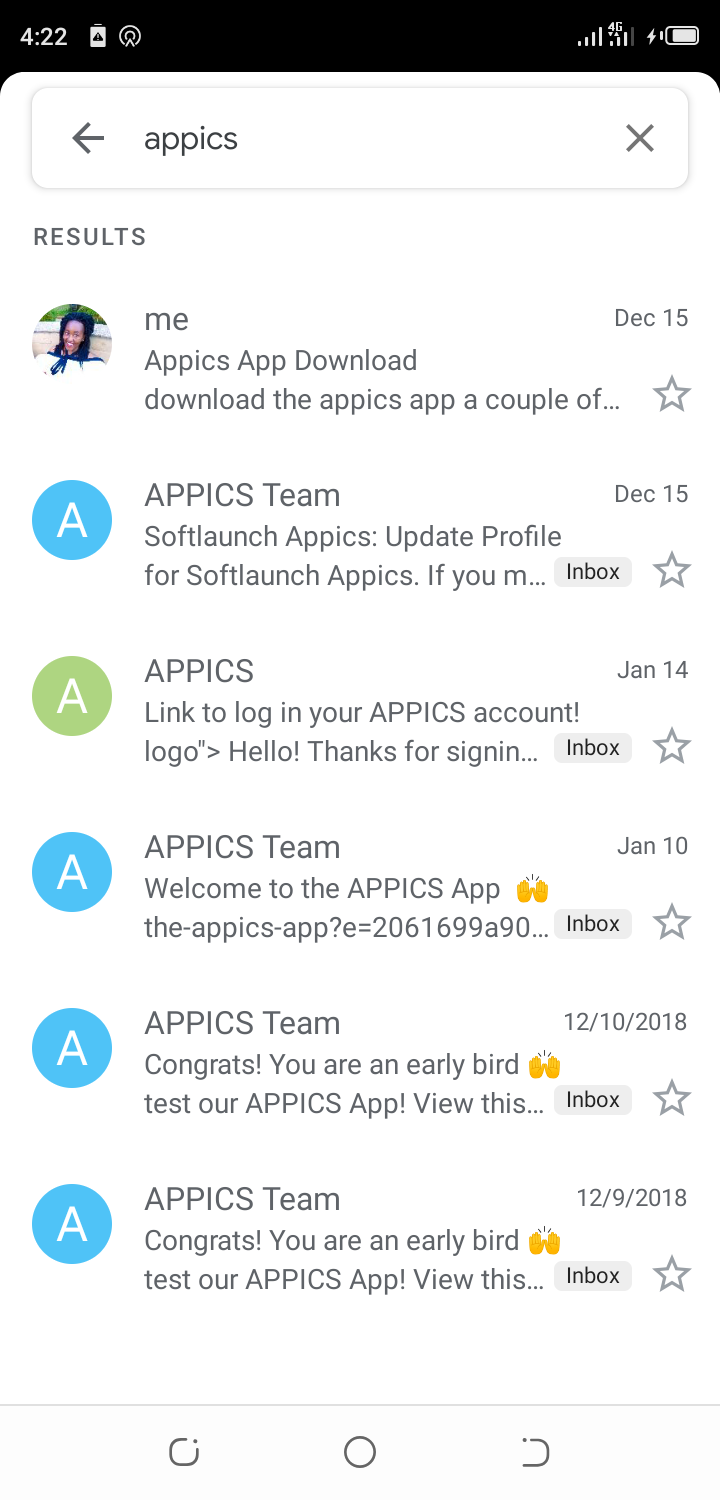Go back from the search results
The width and height of the screenshot is (720, 1500).
88,138
